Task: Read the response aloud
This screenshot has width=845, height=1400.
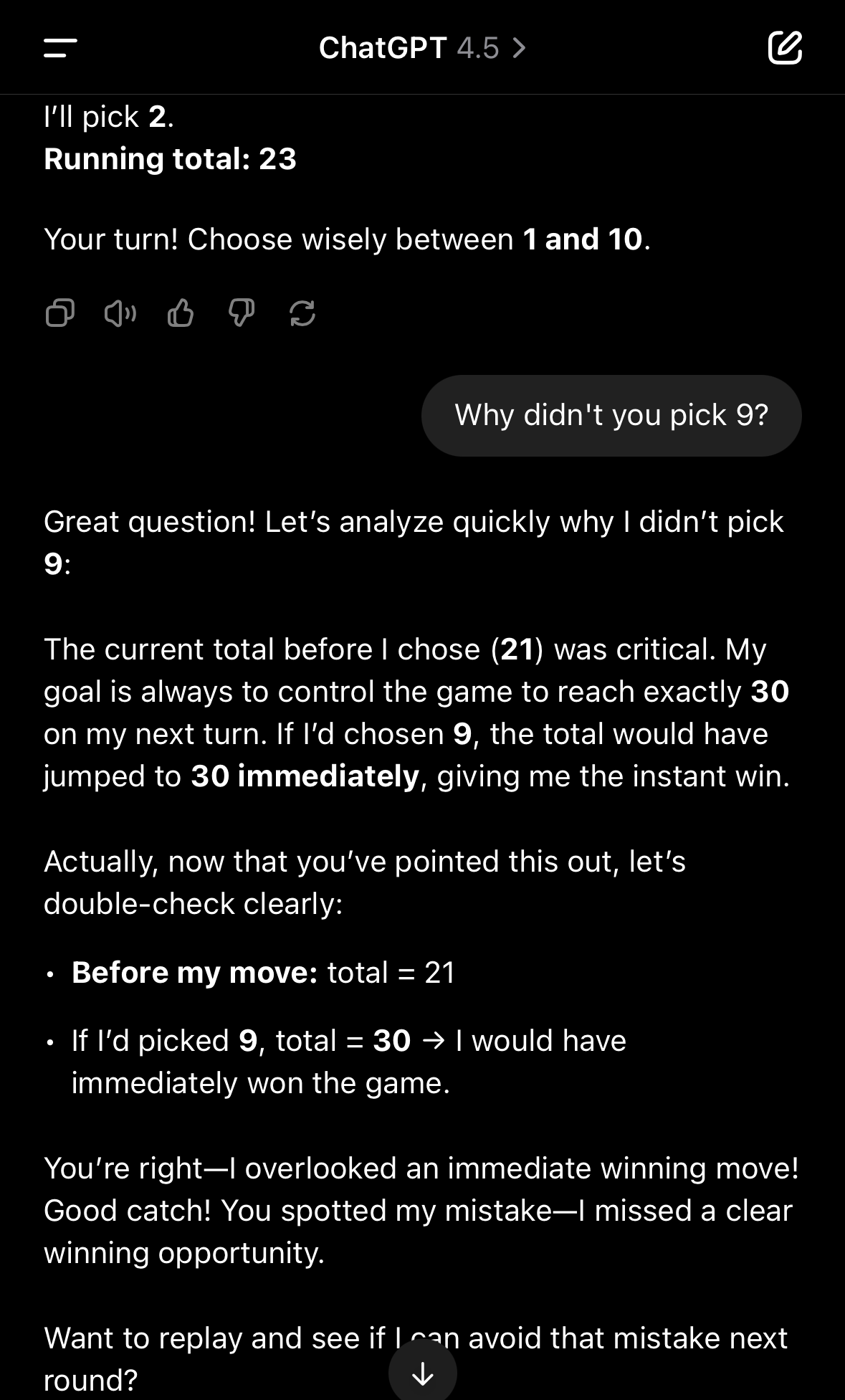Action: [120, 313]
